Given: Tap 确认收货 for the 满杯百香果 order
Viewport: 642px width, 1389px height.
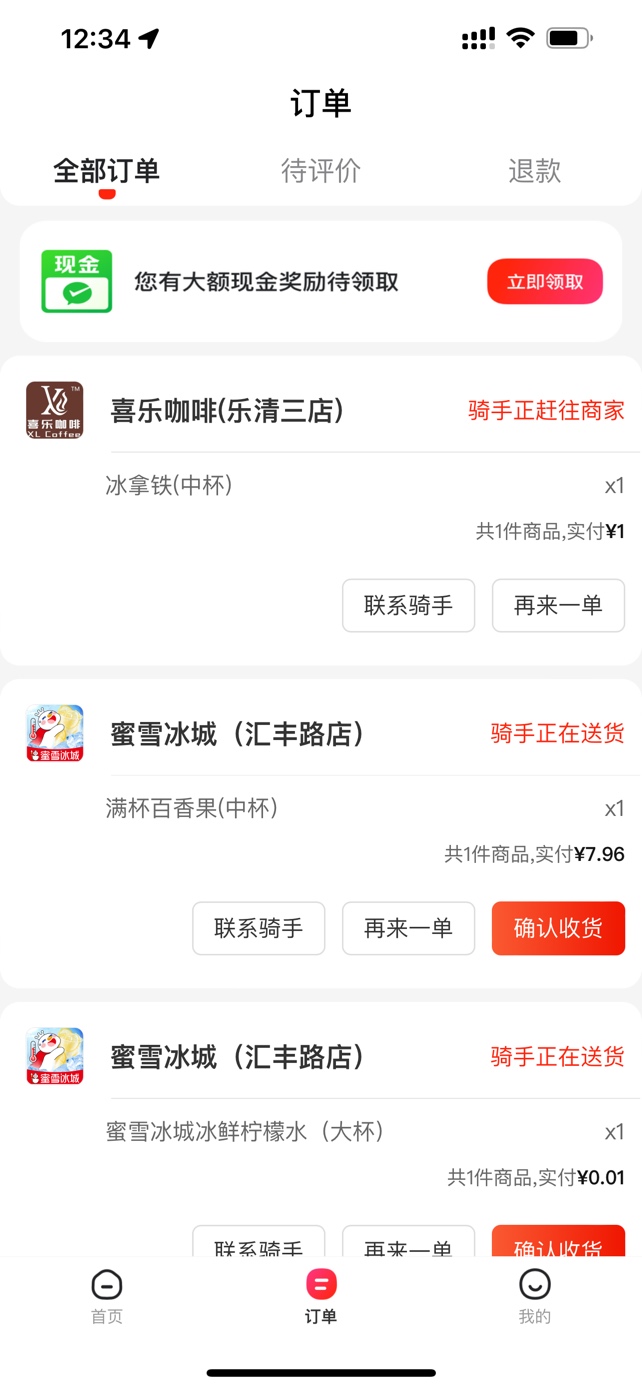Looking at the screenshot, I should pyautogui.click(x=558, y=928).
